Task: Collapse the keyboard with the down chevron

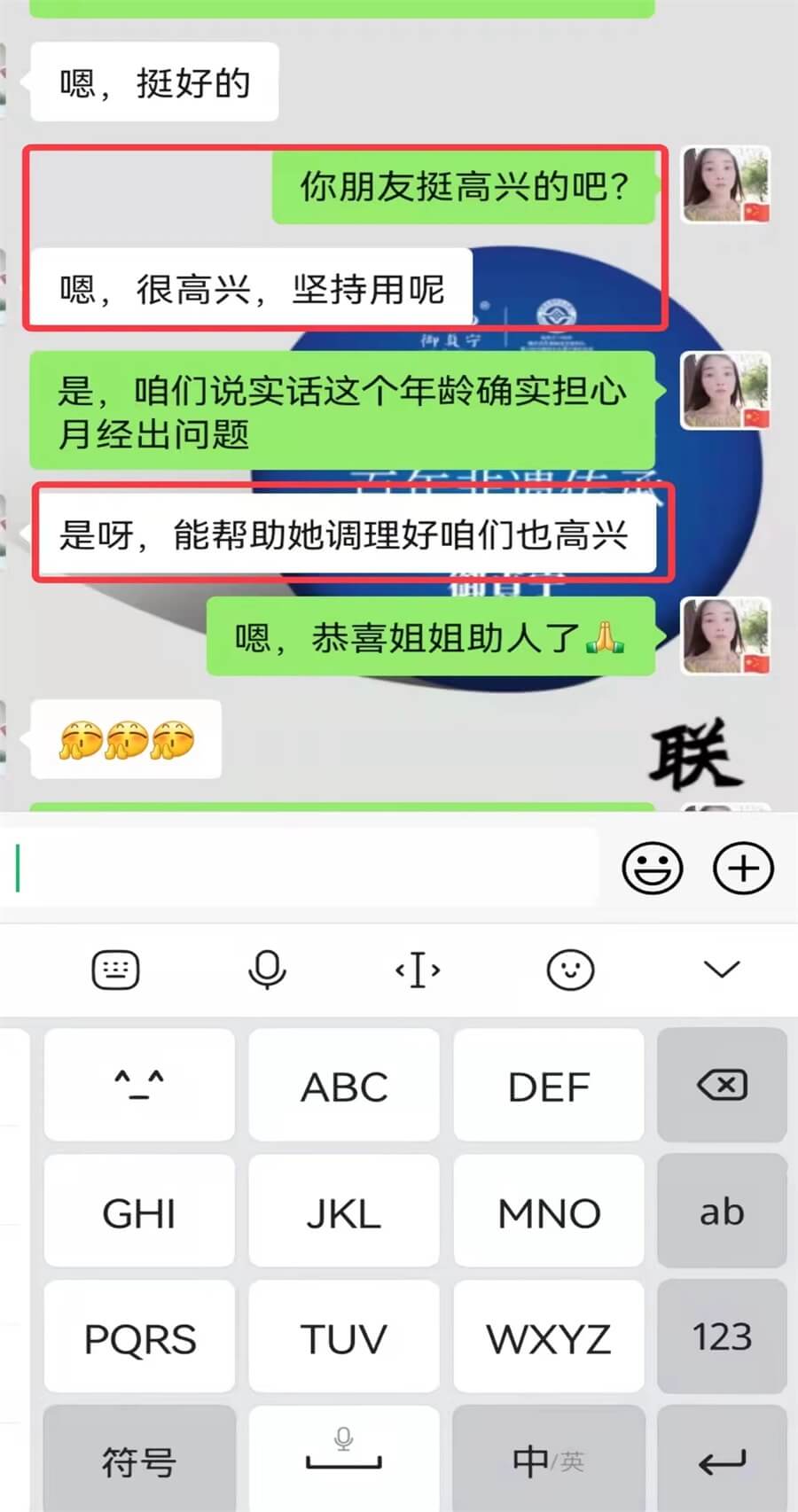Action: tap(721, 970)
